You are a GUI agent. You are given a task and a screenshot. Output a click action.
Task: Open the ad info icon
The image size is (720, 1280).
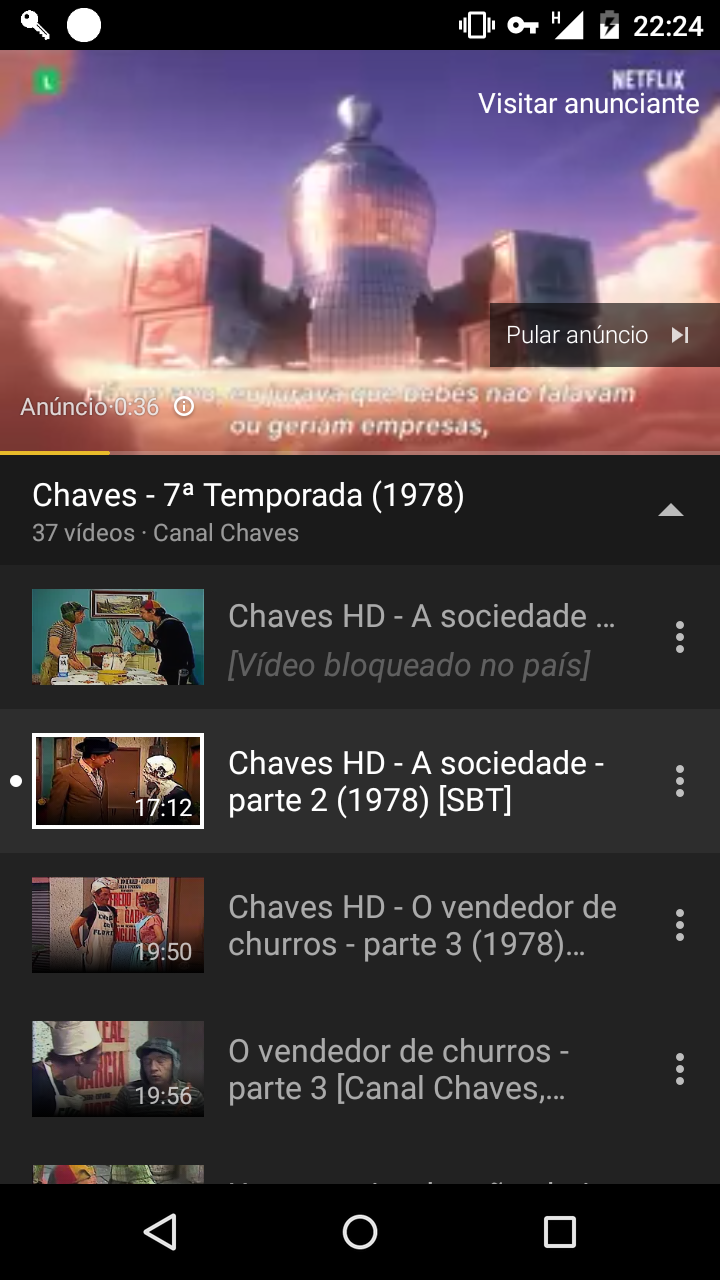pos(184,406)
